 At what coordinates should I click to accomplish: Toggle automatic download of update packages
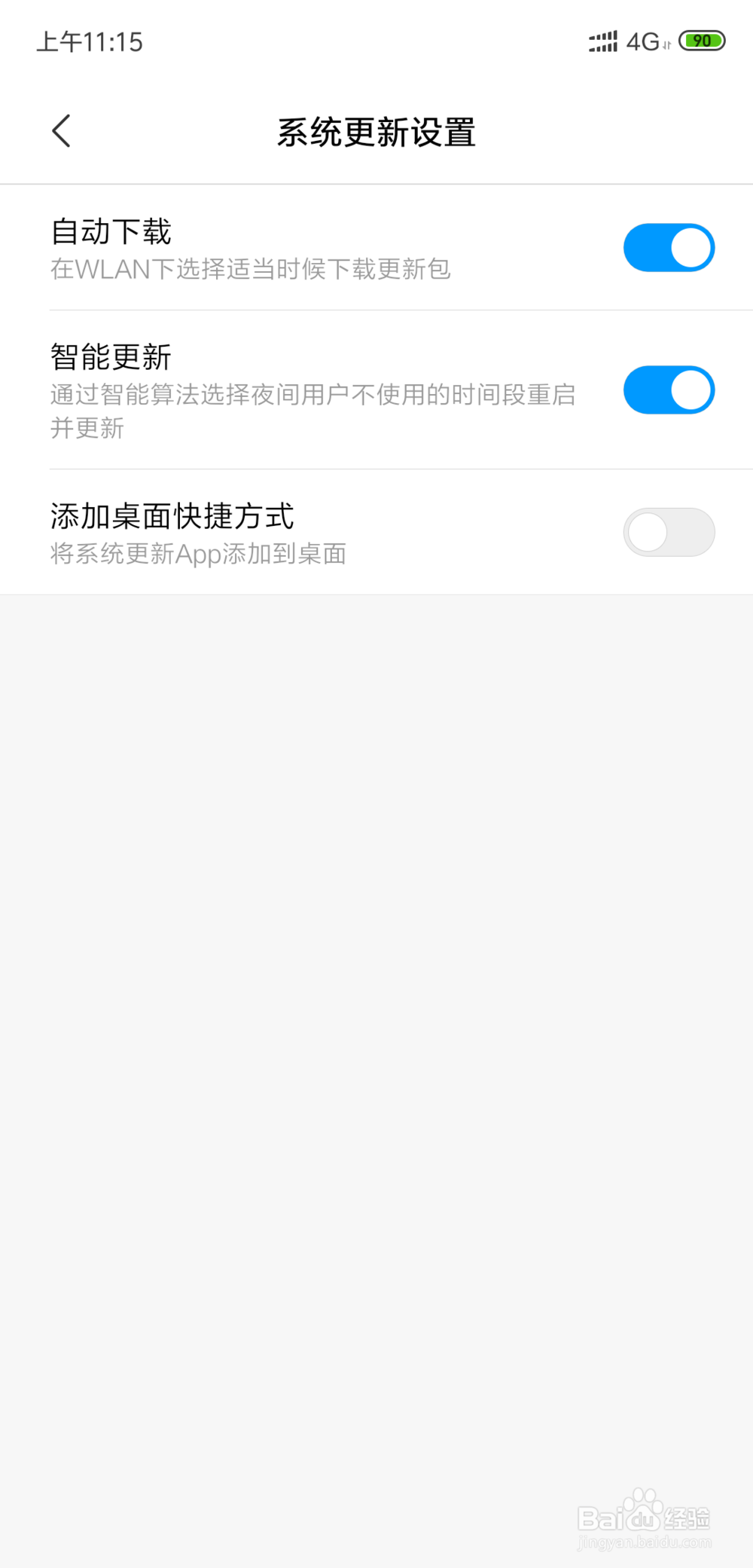point(669,247)
